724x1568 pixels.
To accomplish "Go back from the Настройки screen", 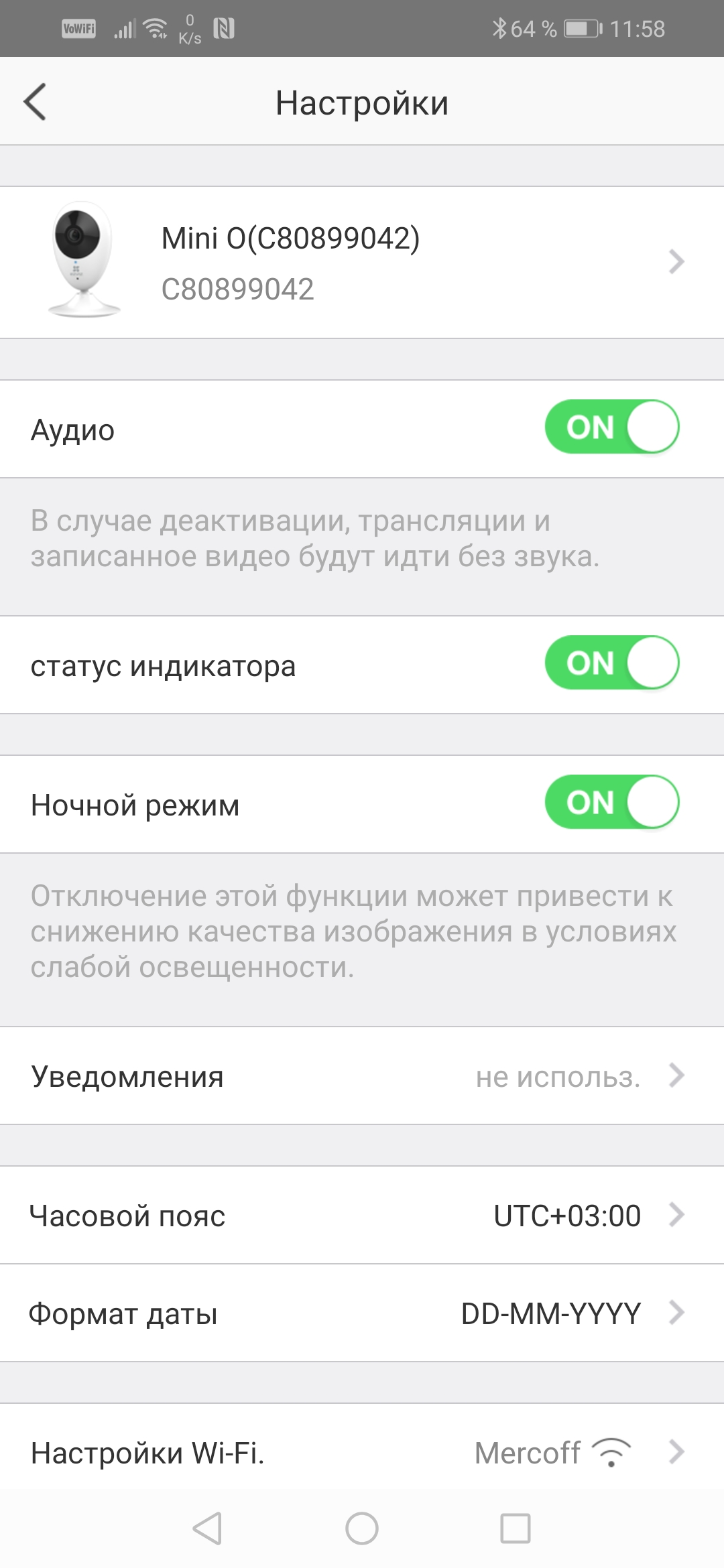I will click(x=35, y=102).
